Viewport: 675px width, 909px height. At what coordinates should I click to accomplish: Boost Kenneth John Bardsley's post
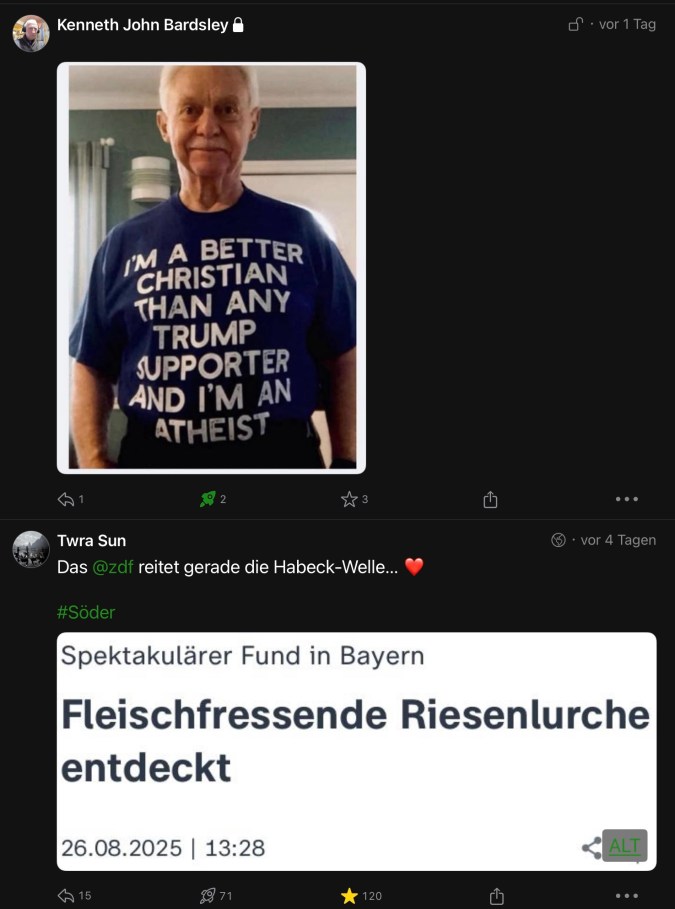[208, 499]
